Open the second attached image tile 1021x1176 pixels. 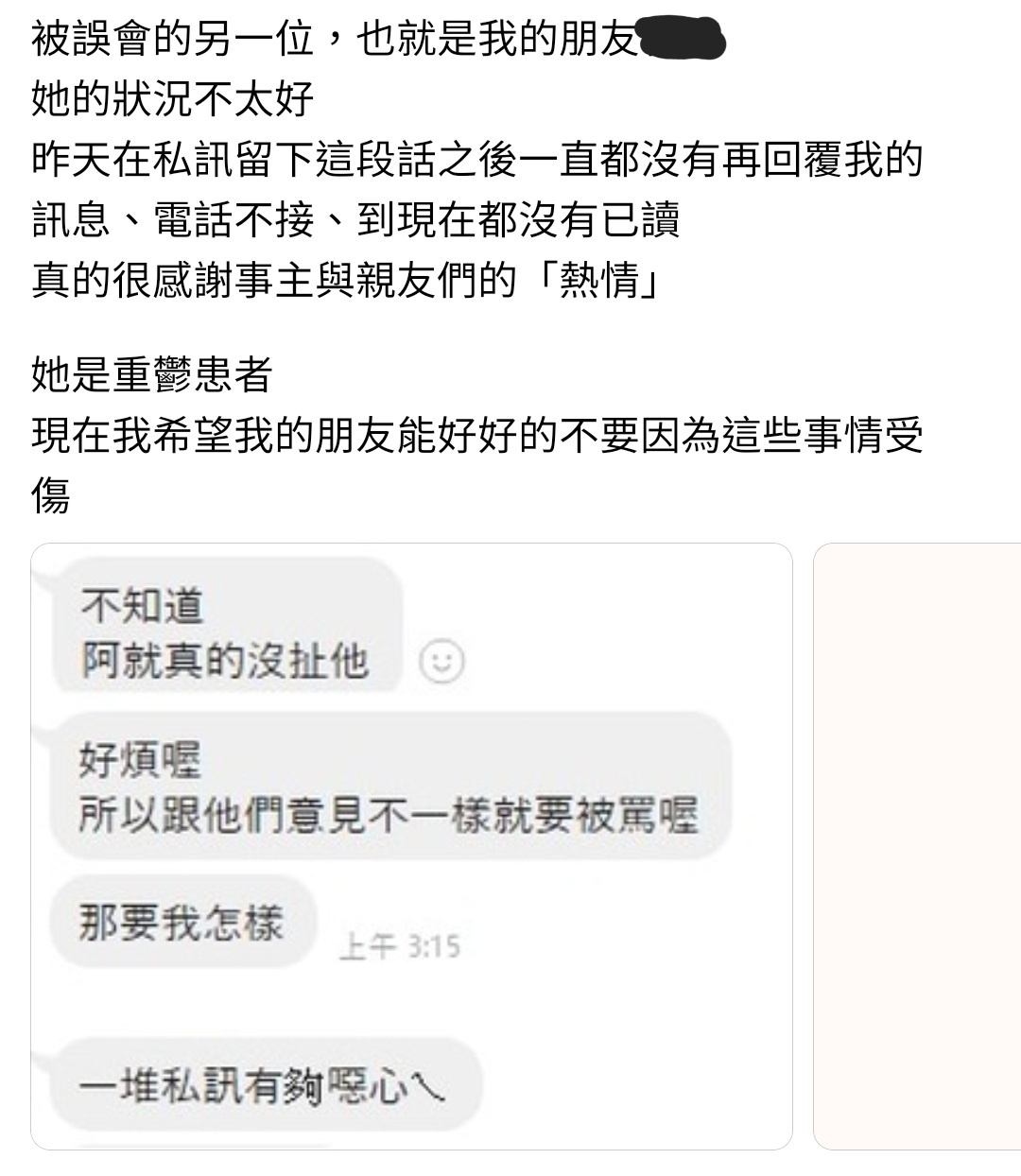point(917,845)
